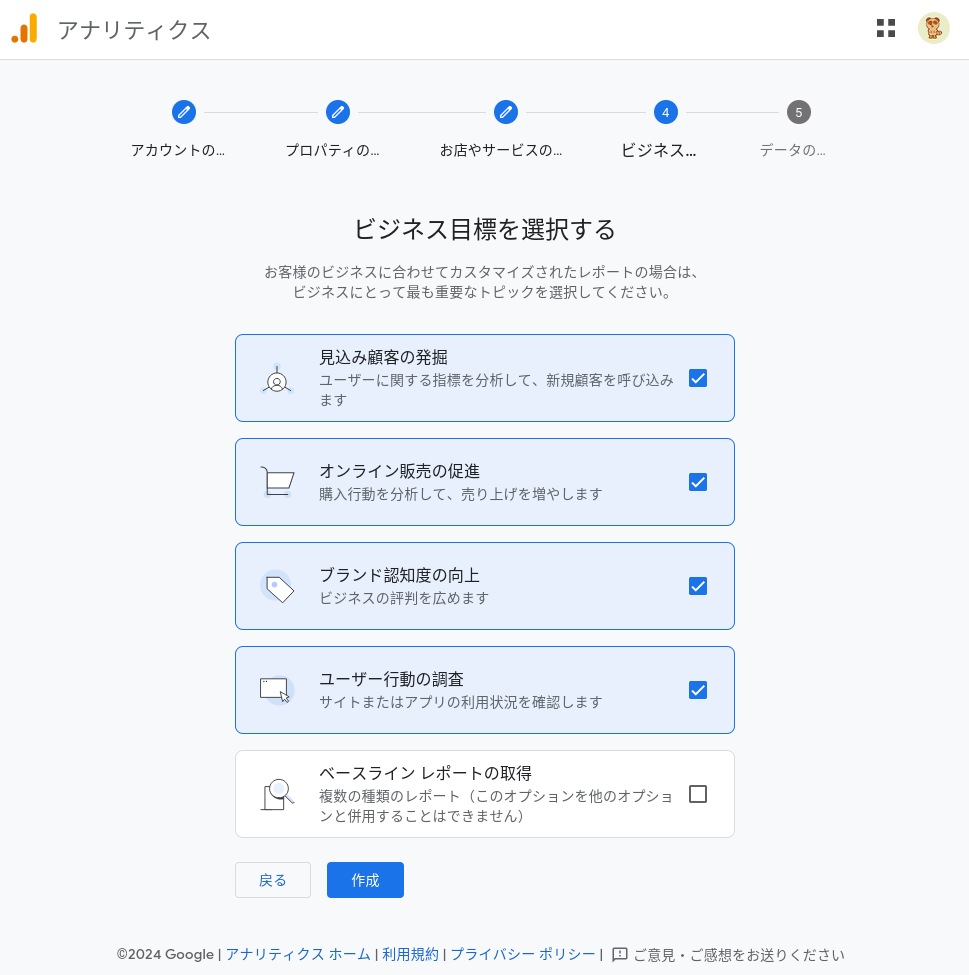
Task: Return to the プロパティの… step
Action: [338, 112]
